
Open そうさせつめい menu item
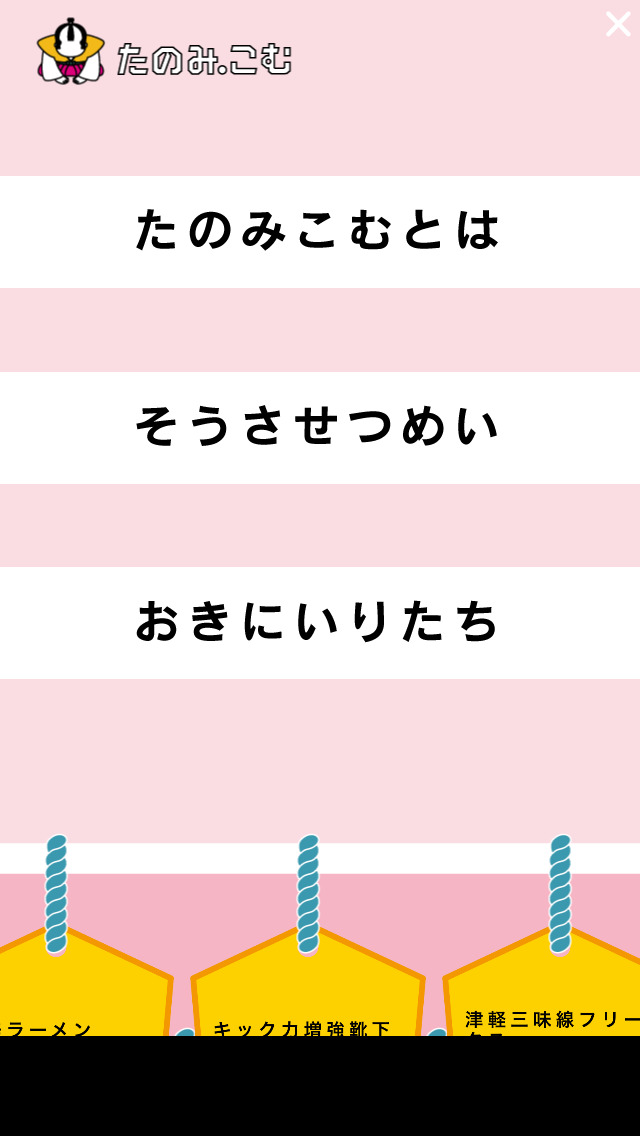click(319, 427)
